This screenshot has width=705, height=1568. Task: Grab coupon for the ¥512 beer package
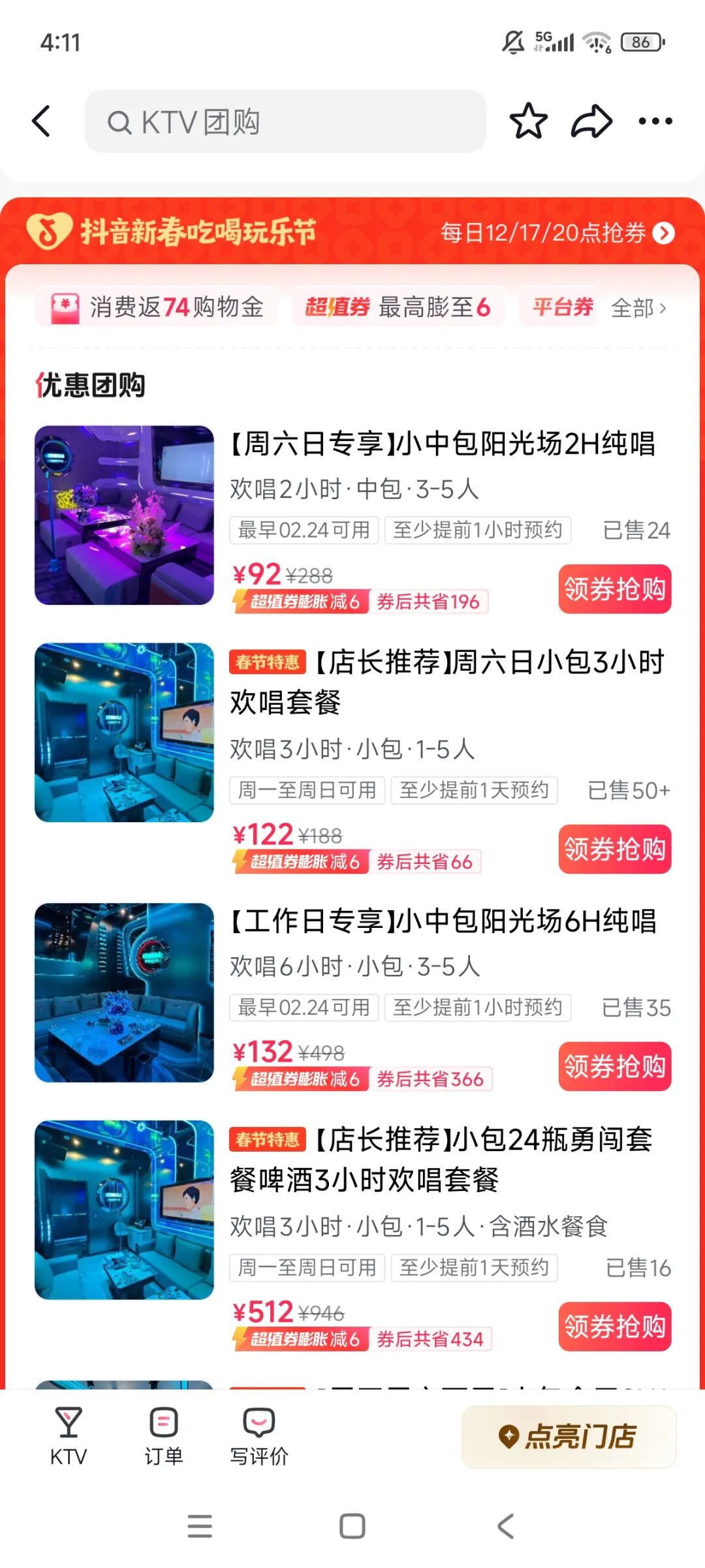point(614,1327)
